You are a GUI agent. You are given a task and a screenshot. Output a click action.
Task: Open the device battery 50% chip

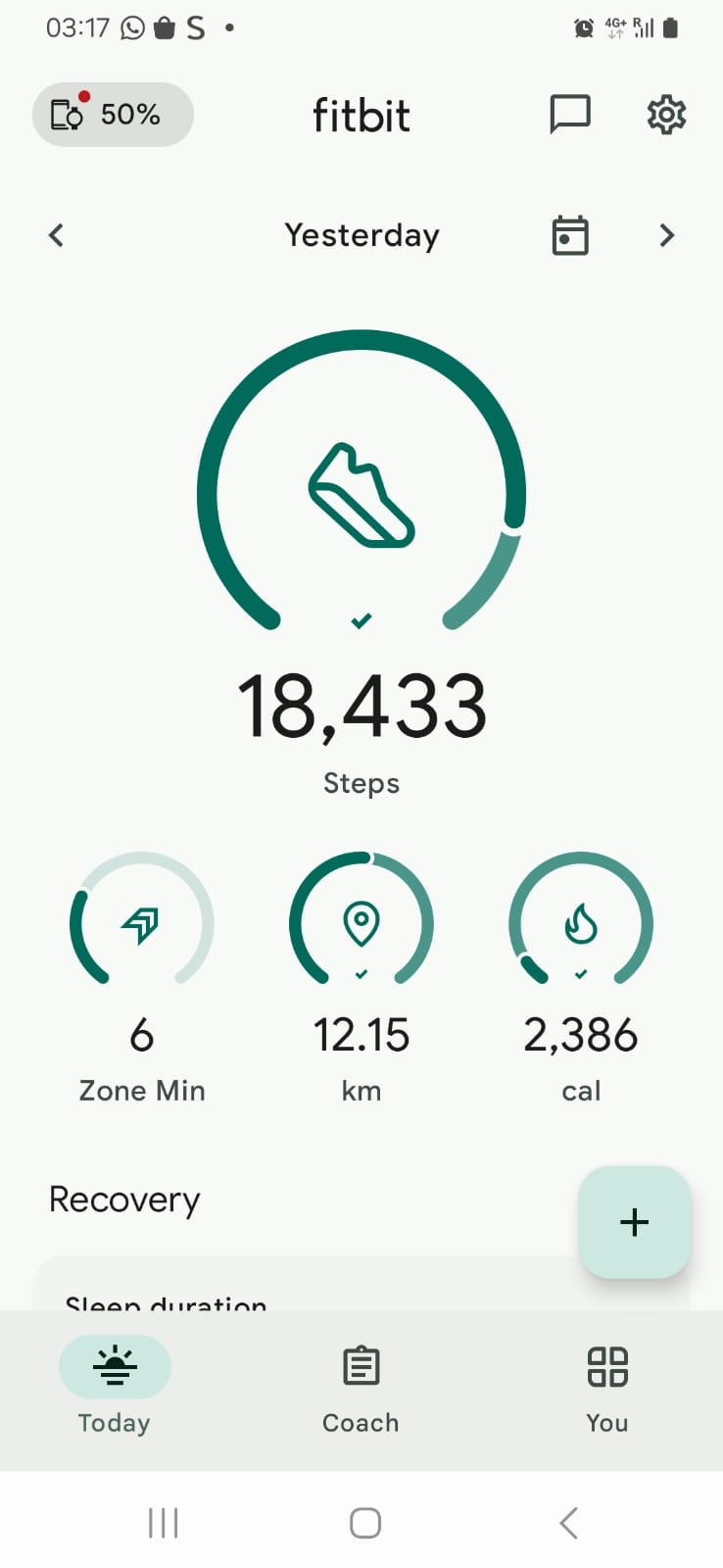(x=113, y=115)
